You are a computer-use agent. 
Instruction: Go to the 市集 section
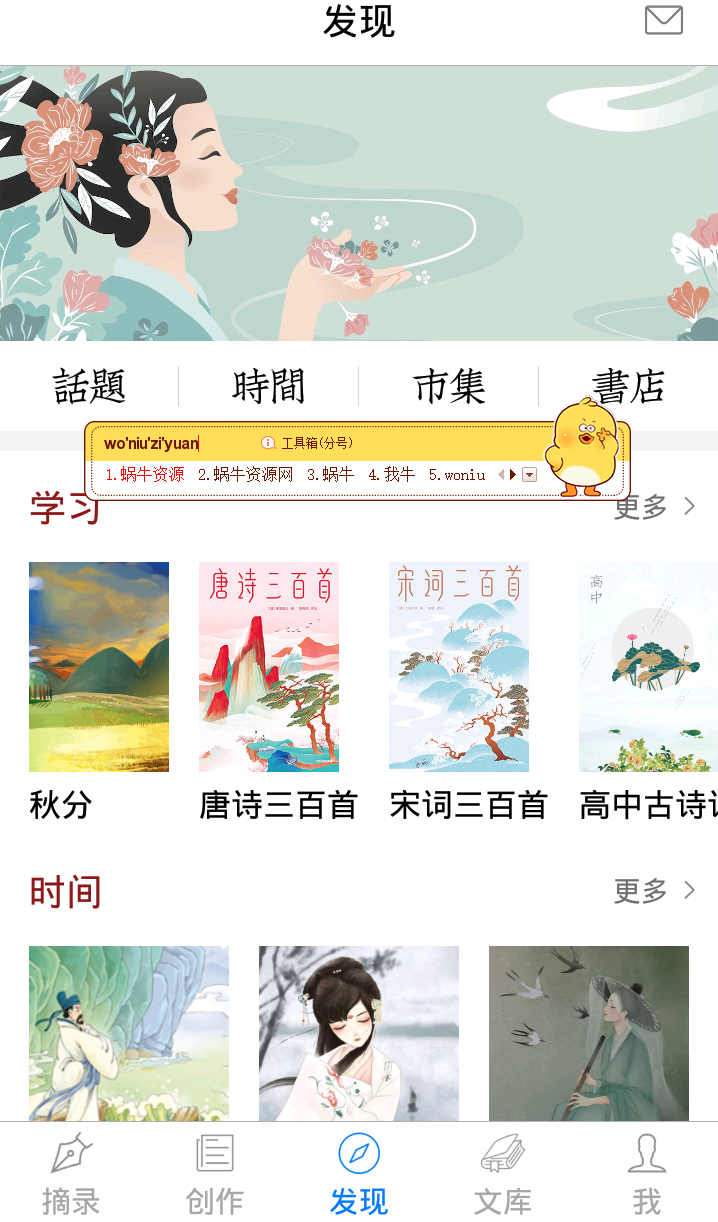[449, 386]
